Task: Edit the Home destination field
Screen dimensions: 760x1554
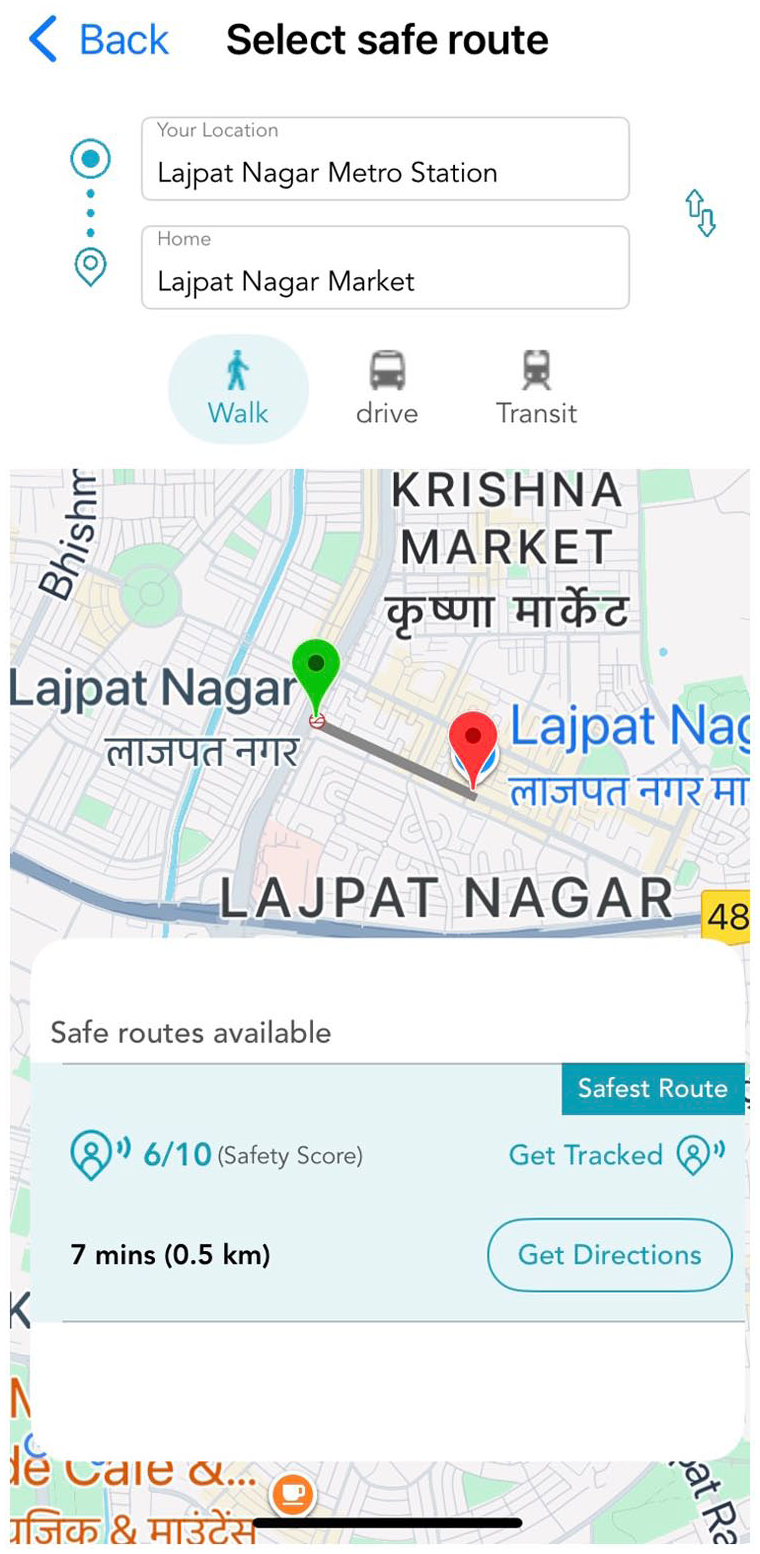Action: pos(385,267)
